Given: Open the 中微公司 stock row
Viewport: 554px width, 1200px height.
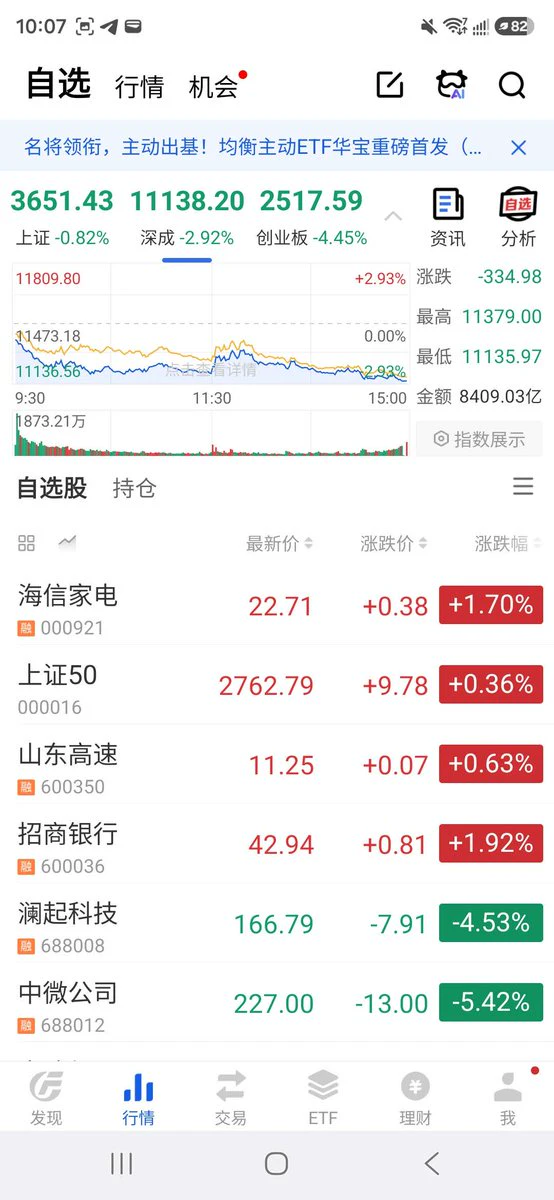Looking at the screenshot, I should [x=277, y=1004].
